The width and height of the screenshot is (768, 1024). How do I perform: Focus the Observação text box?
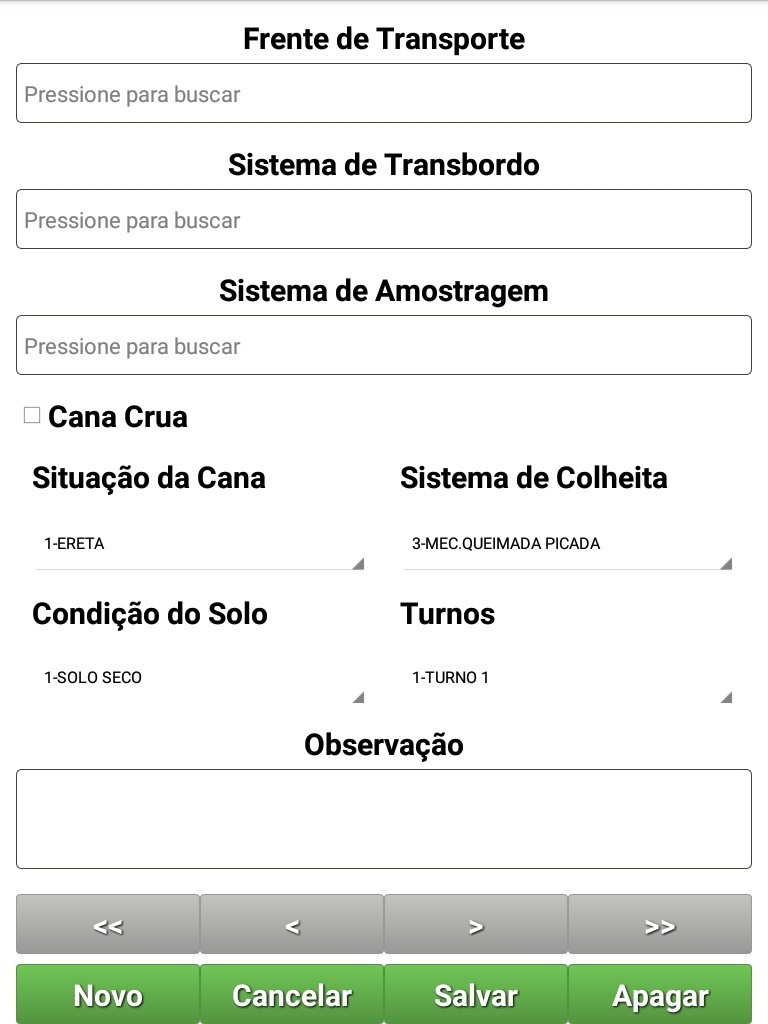(x=384, y=819)
